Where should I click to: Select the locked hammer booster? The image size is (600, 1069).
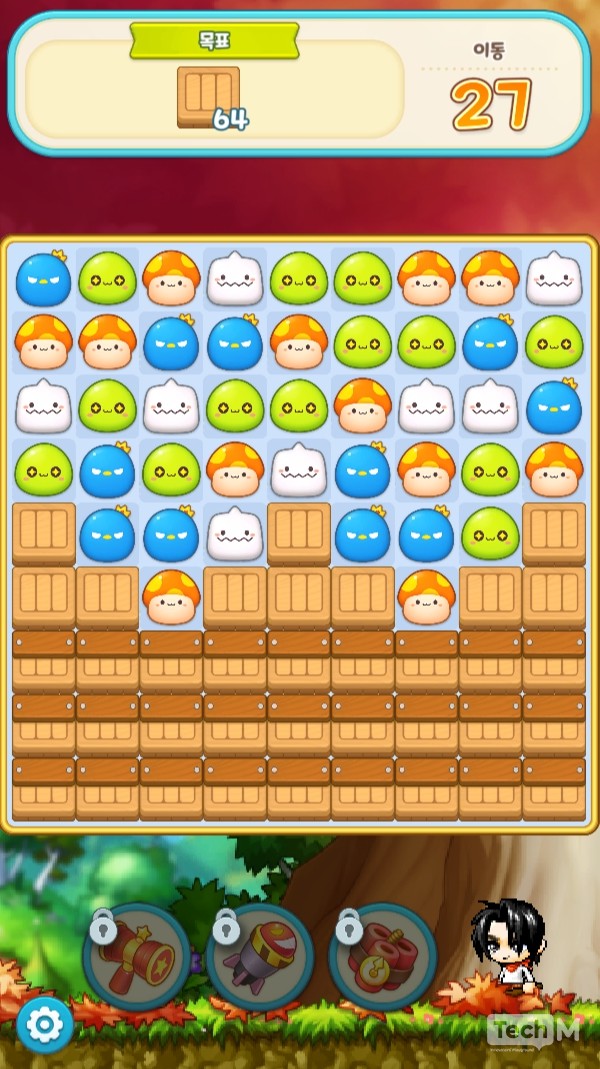coord(139,958)
